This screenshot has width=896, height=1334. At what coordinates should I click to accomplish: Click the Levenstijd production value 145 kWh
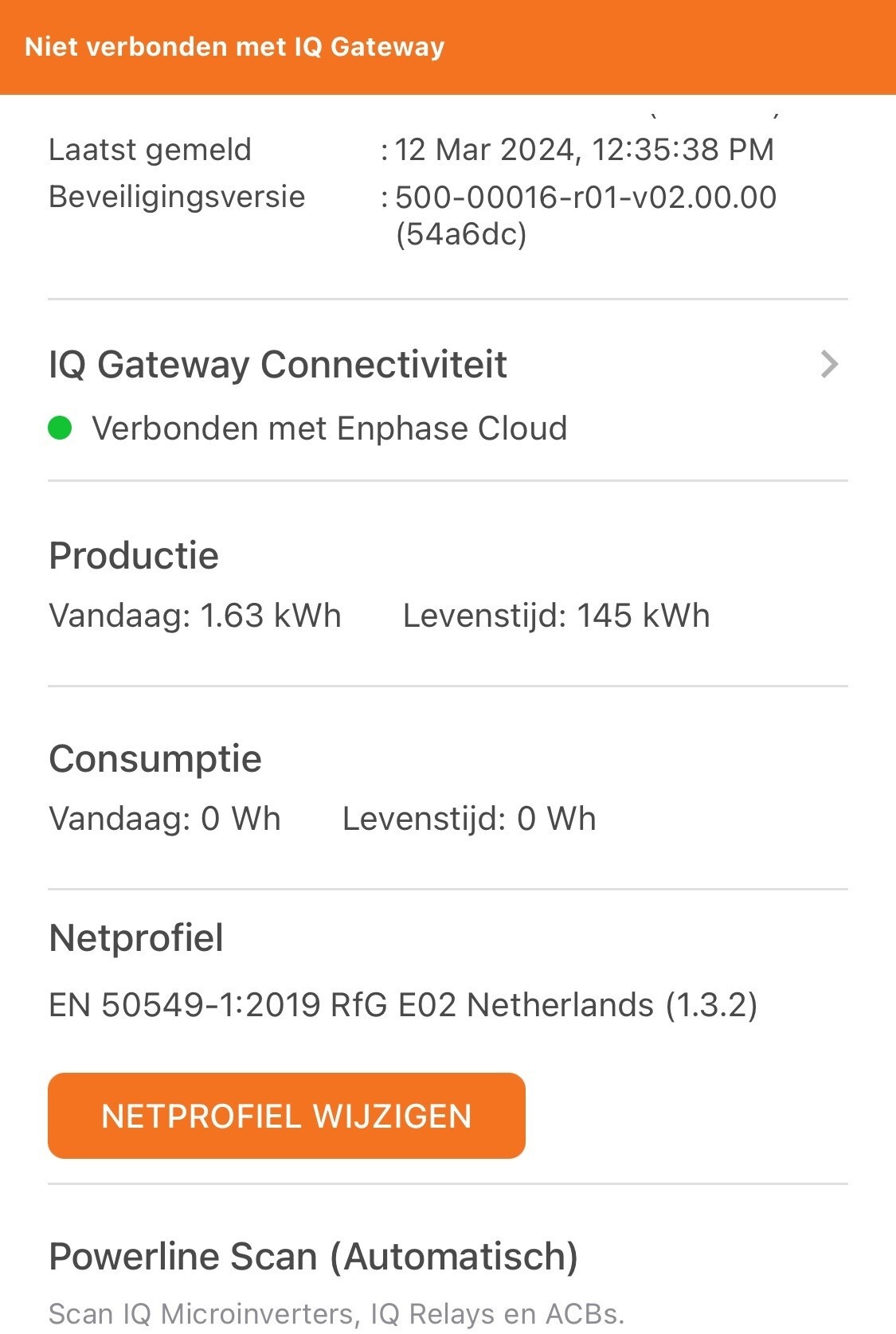pyautogui.click(x=556, y=615)
